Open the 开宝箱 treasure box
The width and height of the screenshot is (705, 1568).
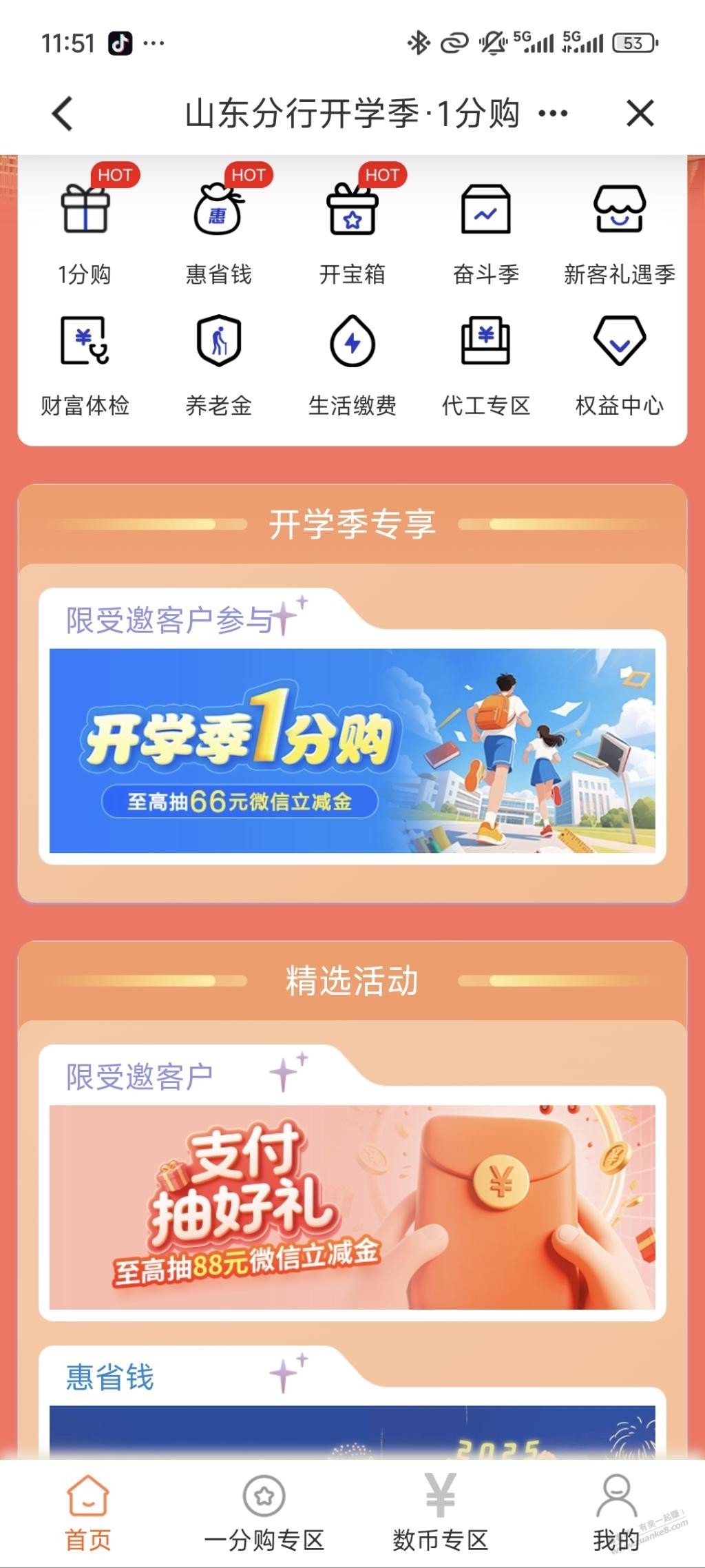coord(352,232)
